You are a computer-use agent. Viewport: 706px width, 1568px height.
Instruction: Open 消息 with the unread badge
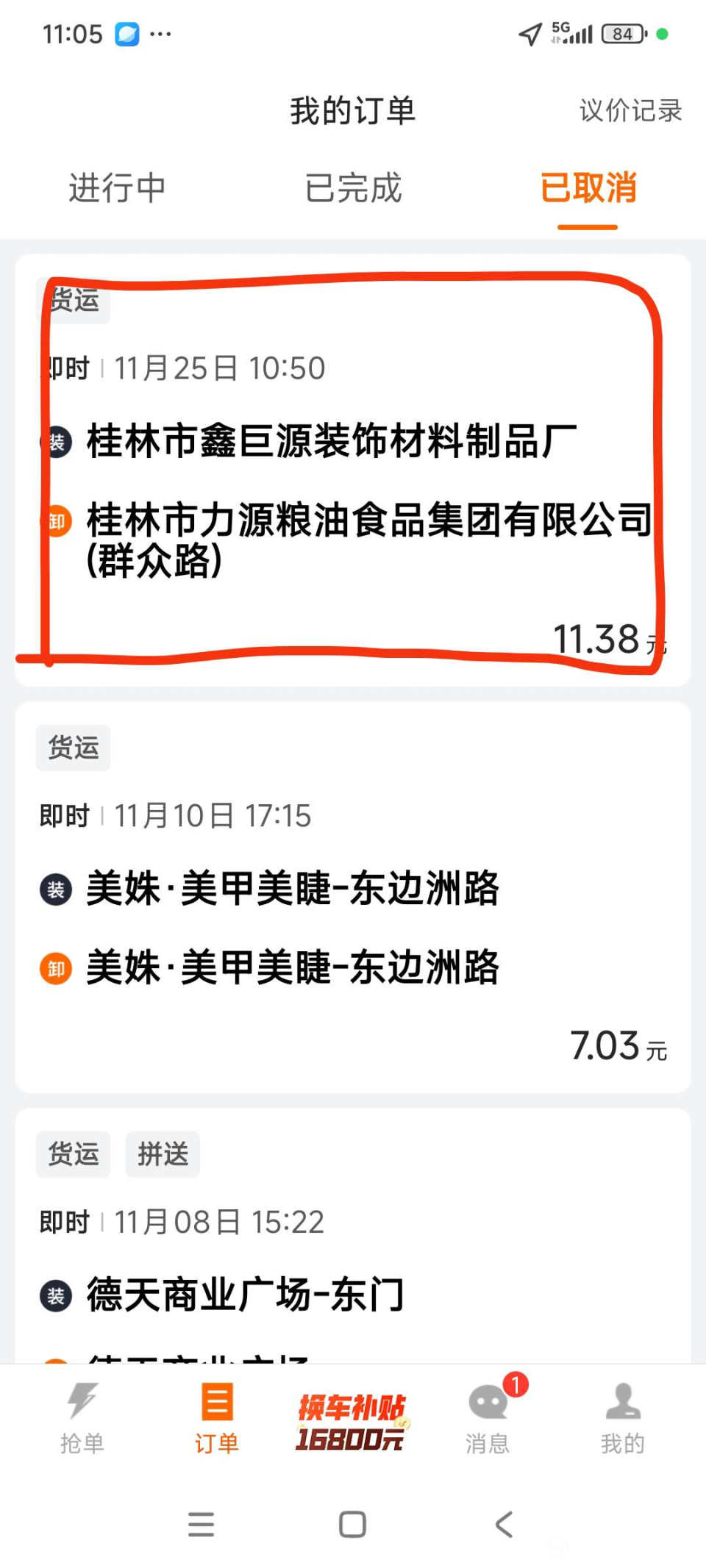[488, 1419]
